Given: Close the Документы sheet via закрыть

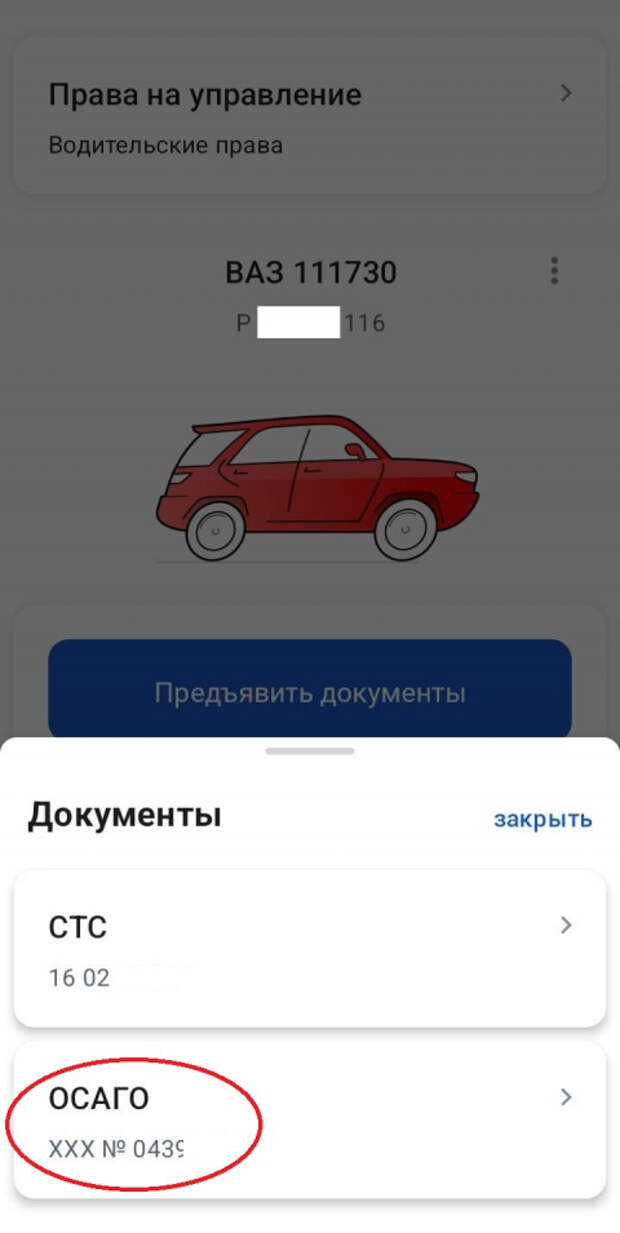Looking at the screenshot, I should 542,820.
